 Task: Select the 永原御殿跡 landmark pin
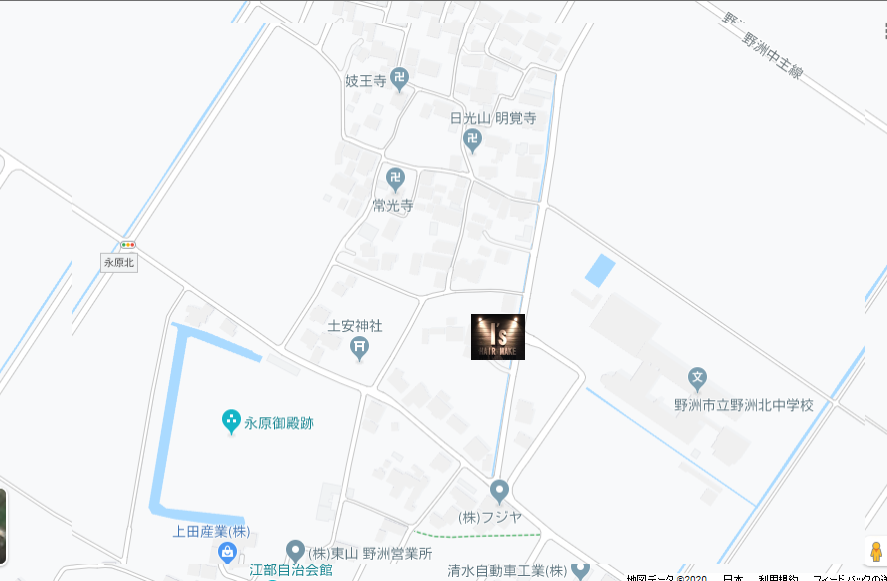pos(230,421)
